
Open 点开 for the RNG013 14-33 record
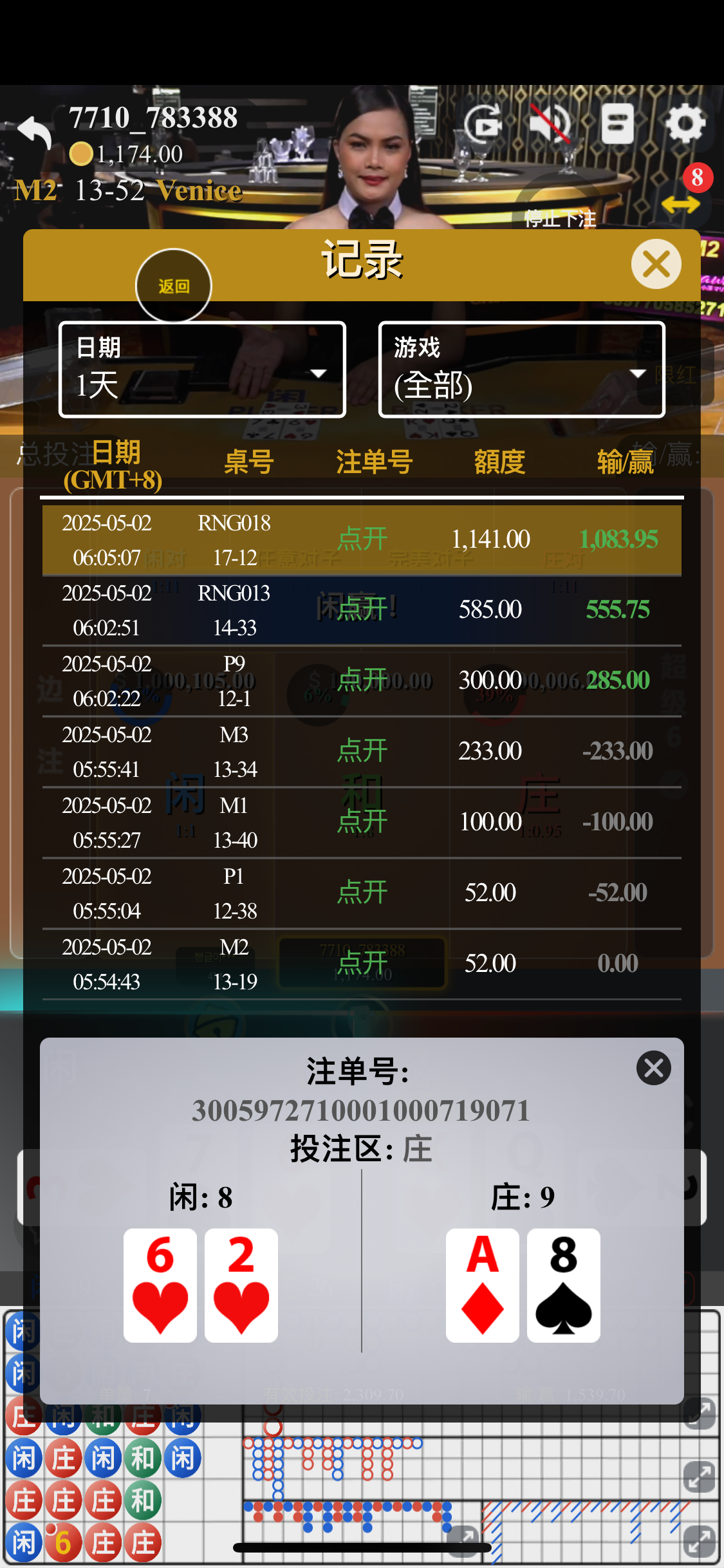pyautogui.click(x=362, y=609)
